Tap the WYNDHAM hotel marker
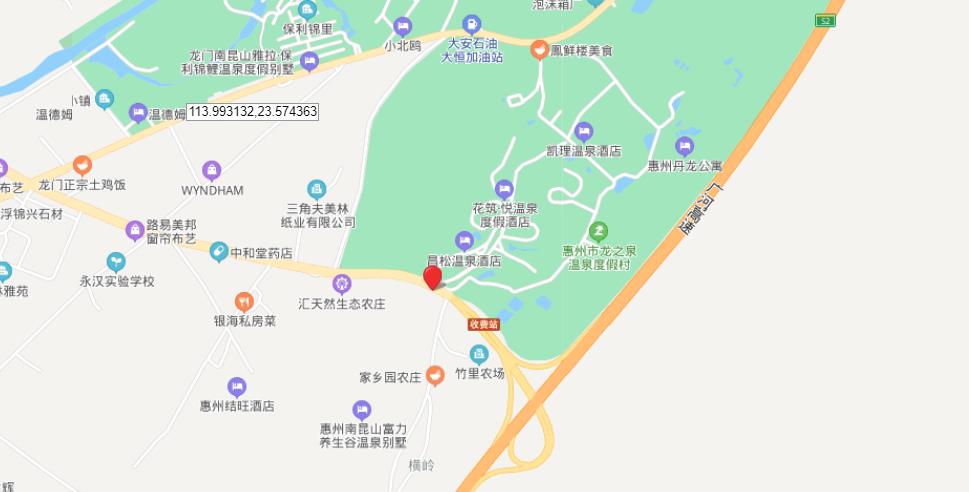Image resolution: width=969 pixels, height=492 pixels. coord(211,171)
